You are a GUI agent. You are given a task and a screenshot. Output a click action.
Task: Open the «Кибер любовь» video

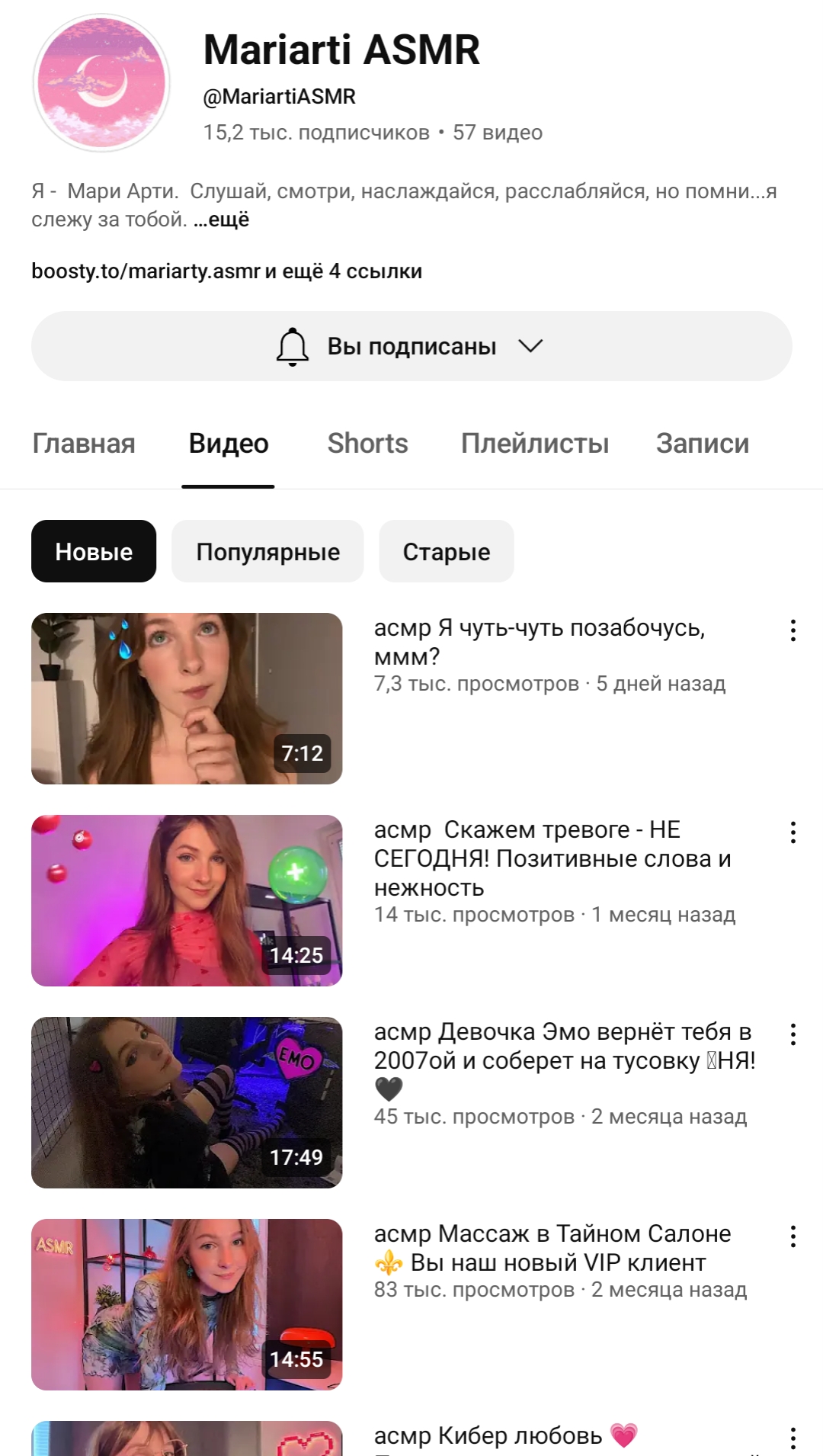click(x=488, y=1436)
